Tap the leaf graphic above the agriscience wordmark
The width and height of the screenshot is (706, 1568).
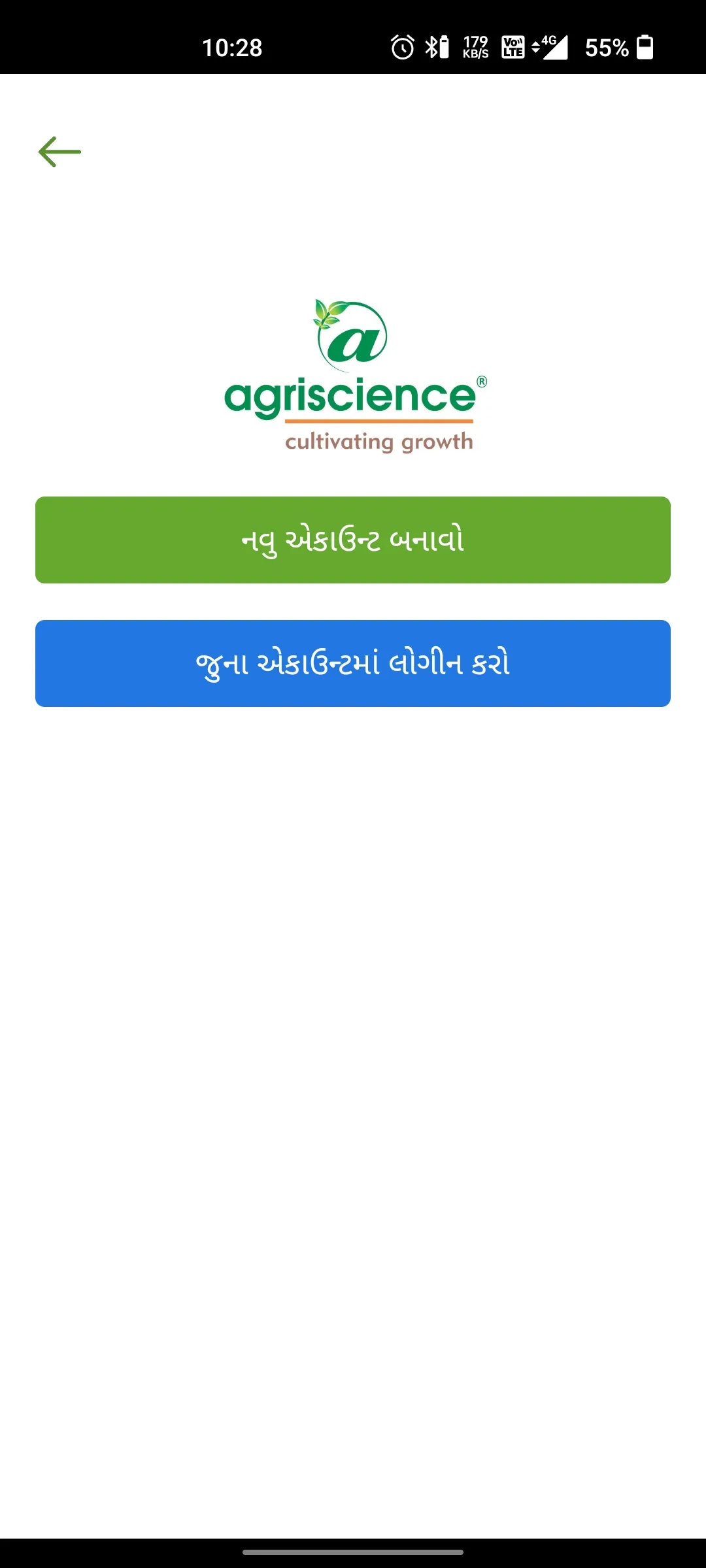coord(325,314)
